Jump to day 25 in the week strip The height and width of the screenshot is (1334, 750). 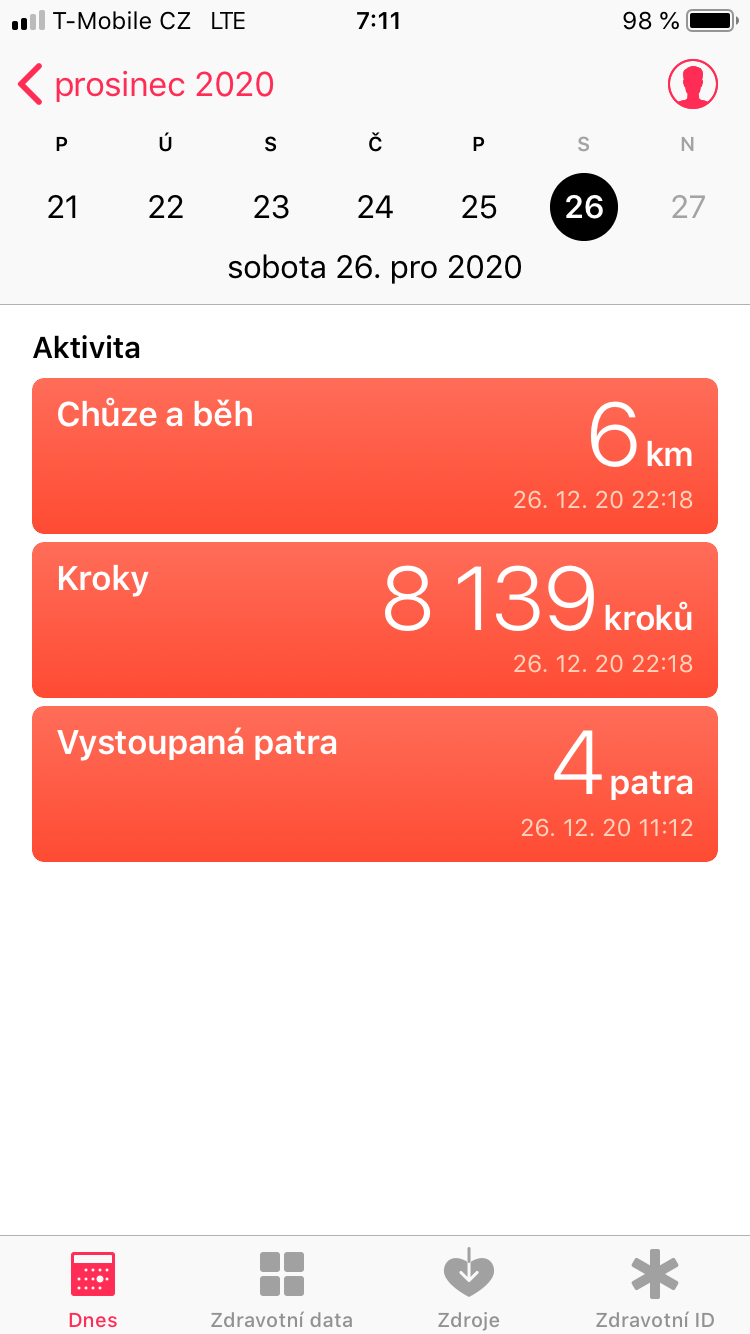(x=479, y=207)
